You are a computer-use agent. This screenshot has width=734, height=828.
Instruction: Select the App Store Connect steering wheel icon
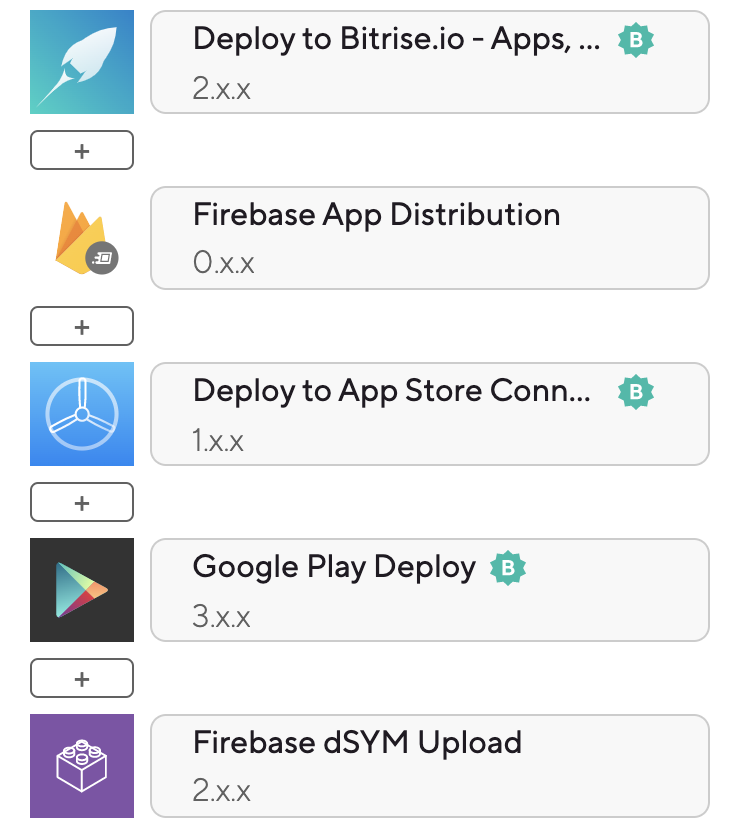(81, 414)
